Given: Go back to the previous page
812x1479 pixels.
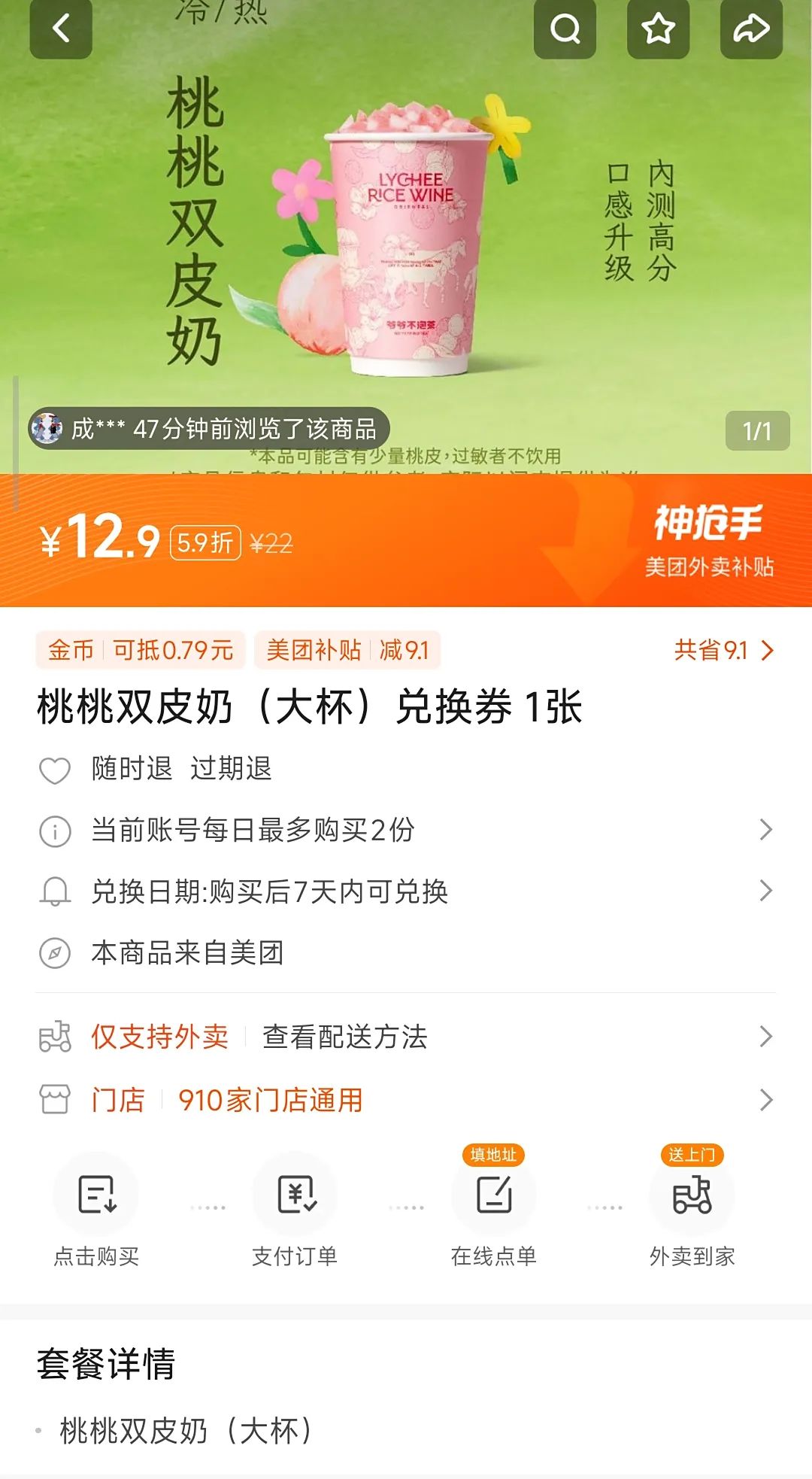Looking at the screenshot, I should (x=61, y=29).
